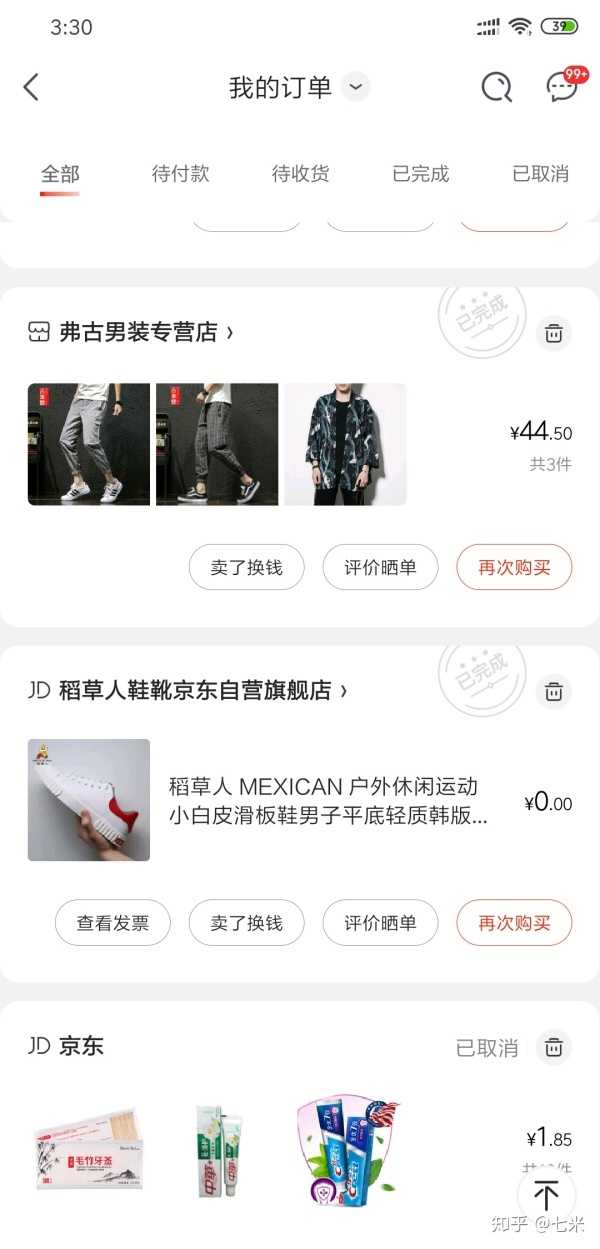Image resolution: width=600 pixels, height=1249 pixels.
Task: Switch to the 待付款 tab
Action: 180,174
